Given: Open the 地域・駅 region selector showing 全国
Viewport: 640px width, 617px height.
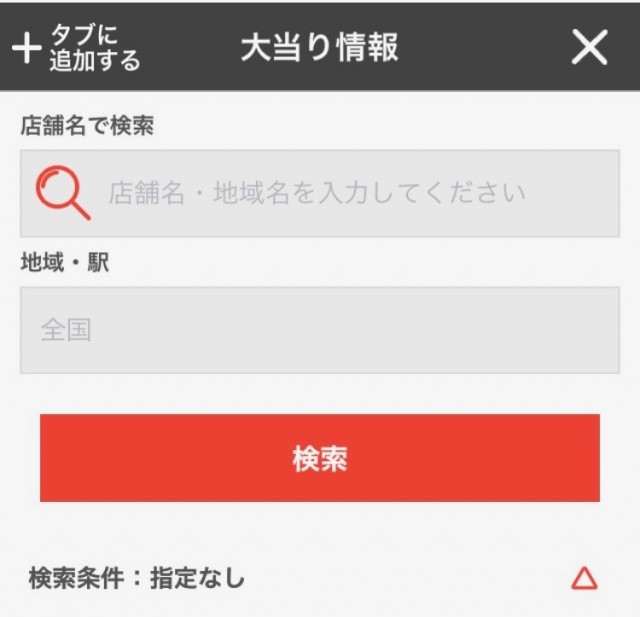Looking at the screenshot, I should [319, 330].
